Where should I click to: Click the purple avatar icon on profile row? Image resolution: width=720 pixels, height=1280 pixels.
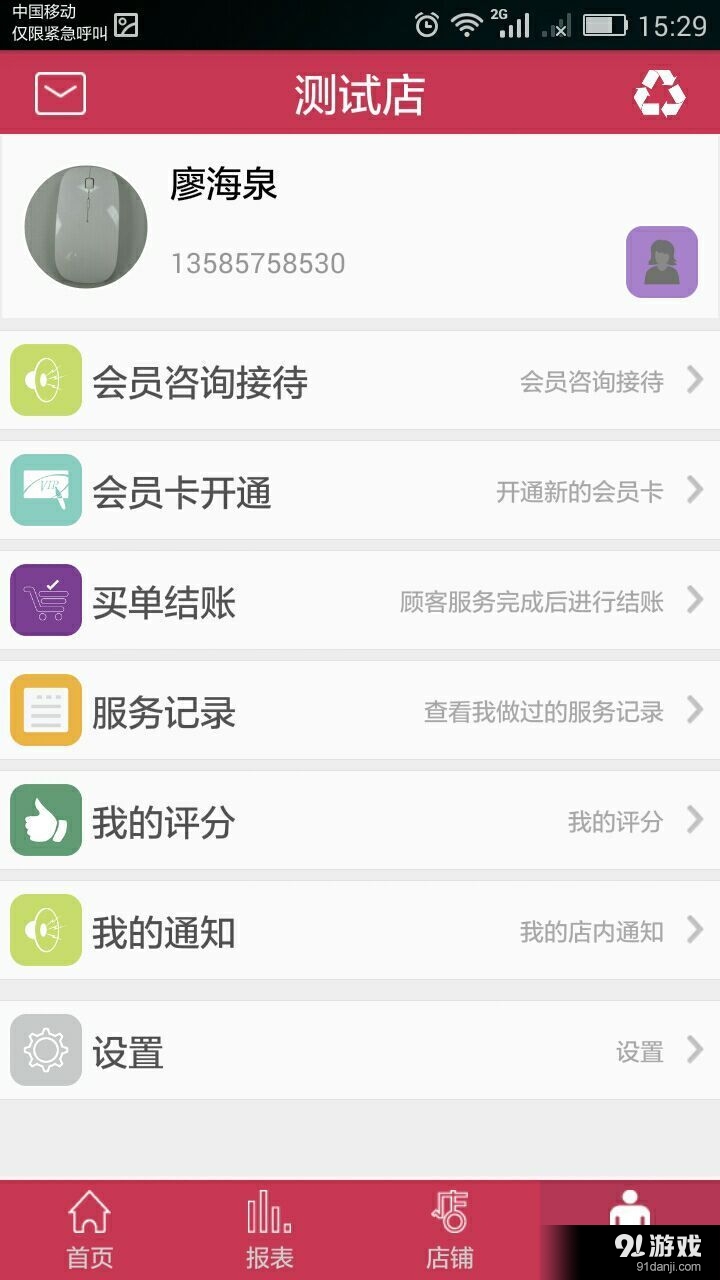point(660,261)
